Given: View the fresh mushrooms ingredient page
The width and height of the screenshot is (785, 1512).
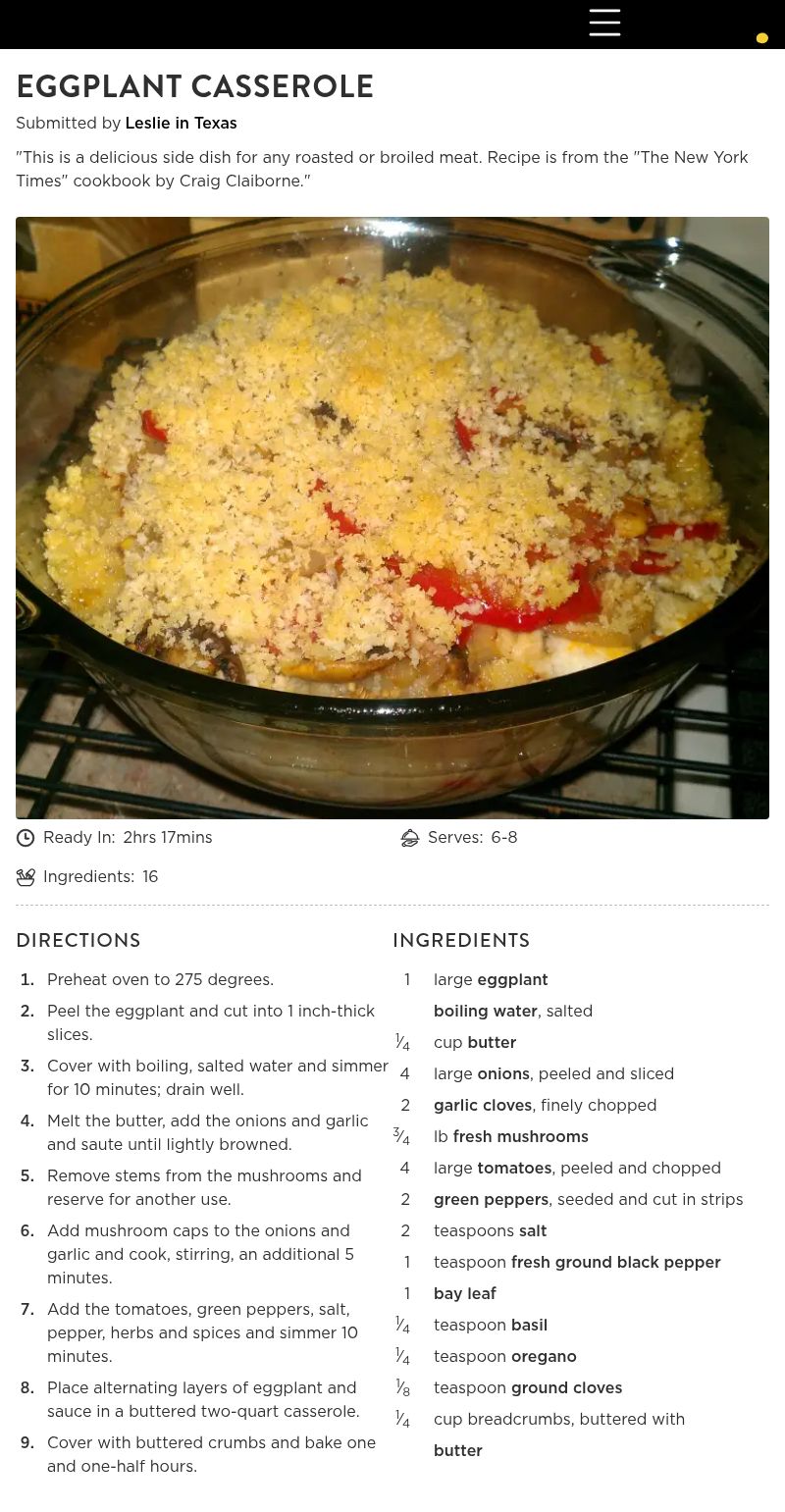Looking at the screenshot, I should coord(520,1137).
